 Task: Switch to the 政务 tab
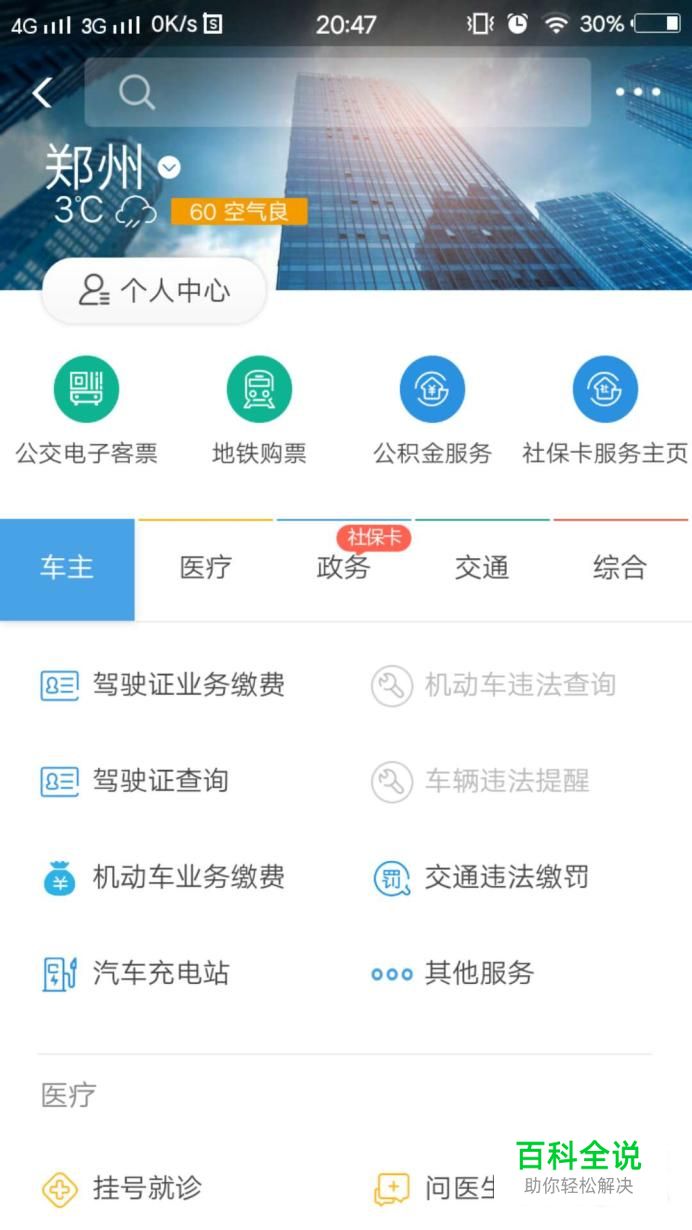pos(343,568)
